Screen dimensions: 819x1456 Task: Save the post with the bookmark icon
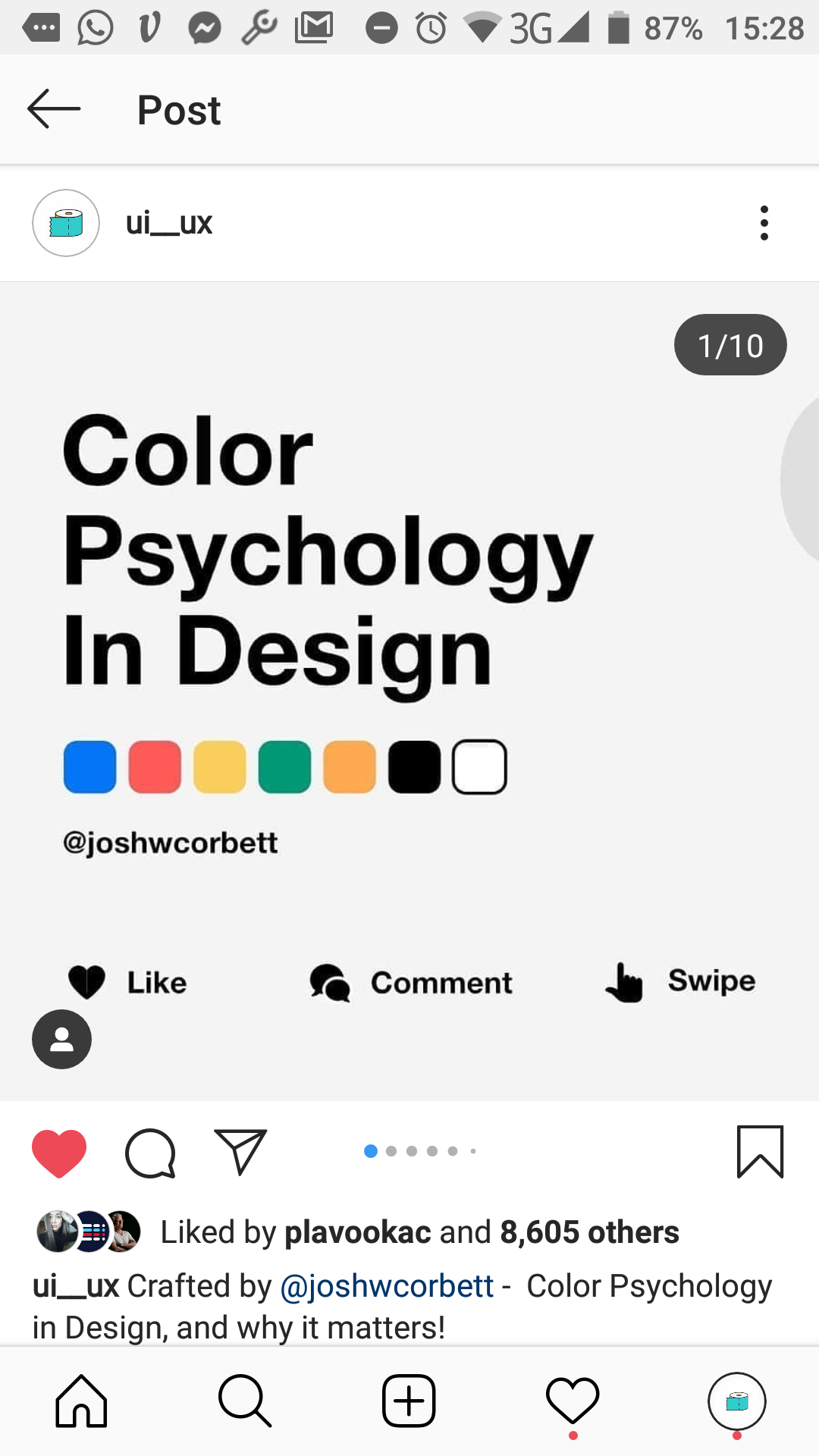pos(760,1151)
